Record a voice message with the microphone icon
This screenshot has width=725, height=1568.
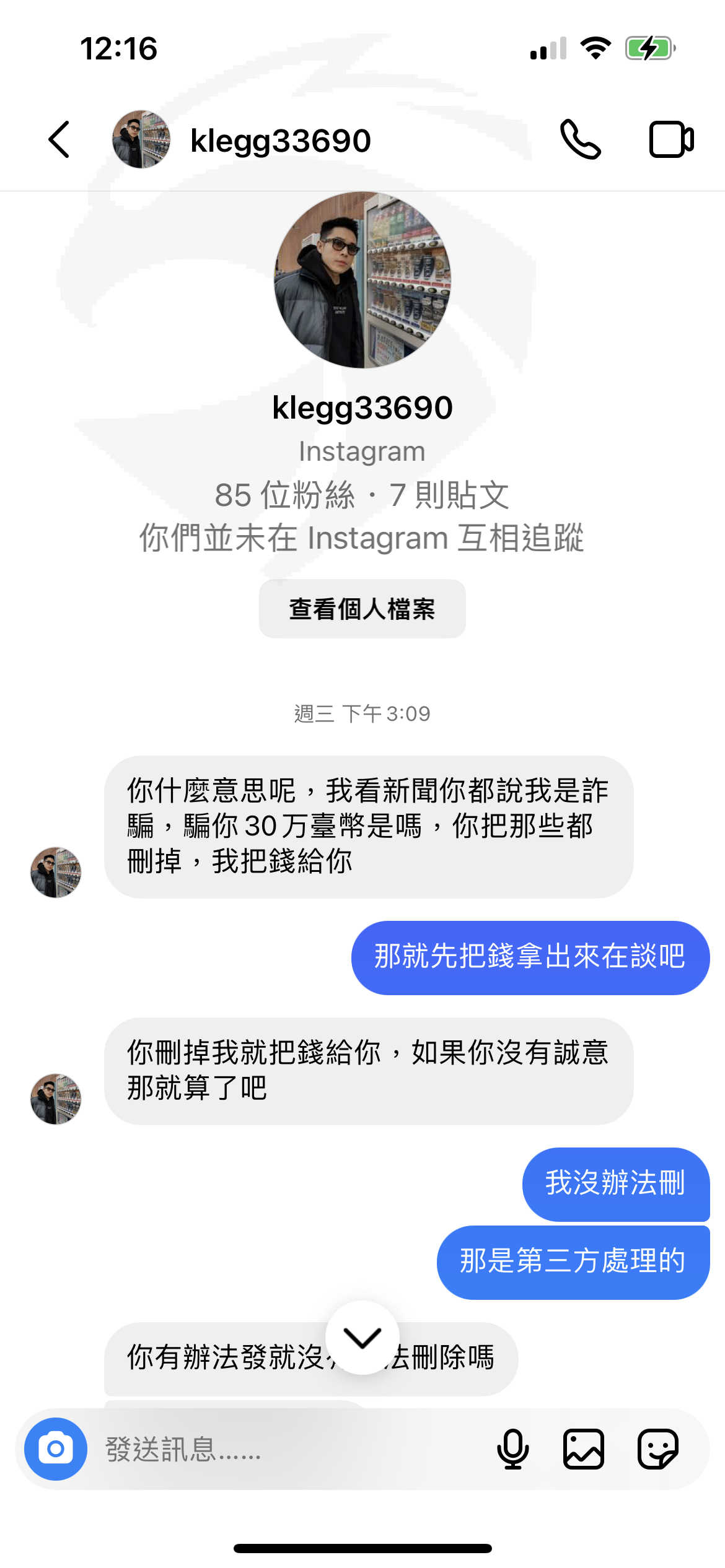pyautogui.click(x=513, y=1449)
